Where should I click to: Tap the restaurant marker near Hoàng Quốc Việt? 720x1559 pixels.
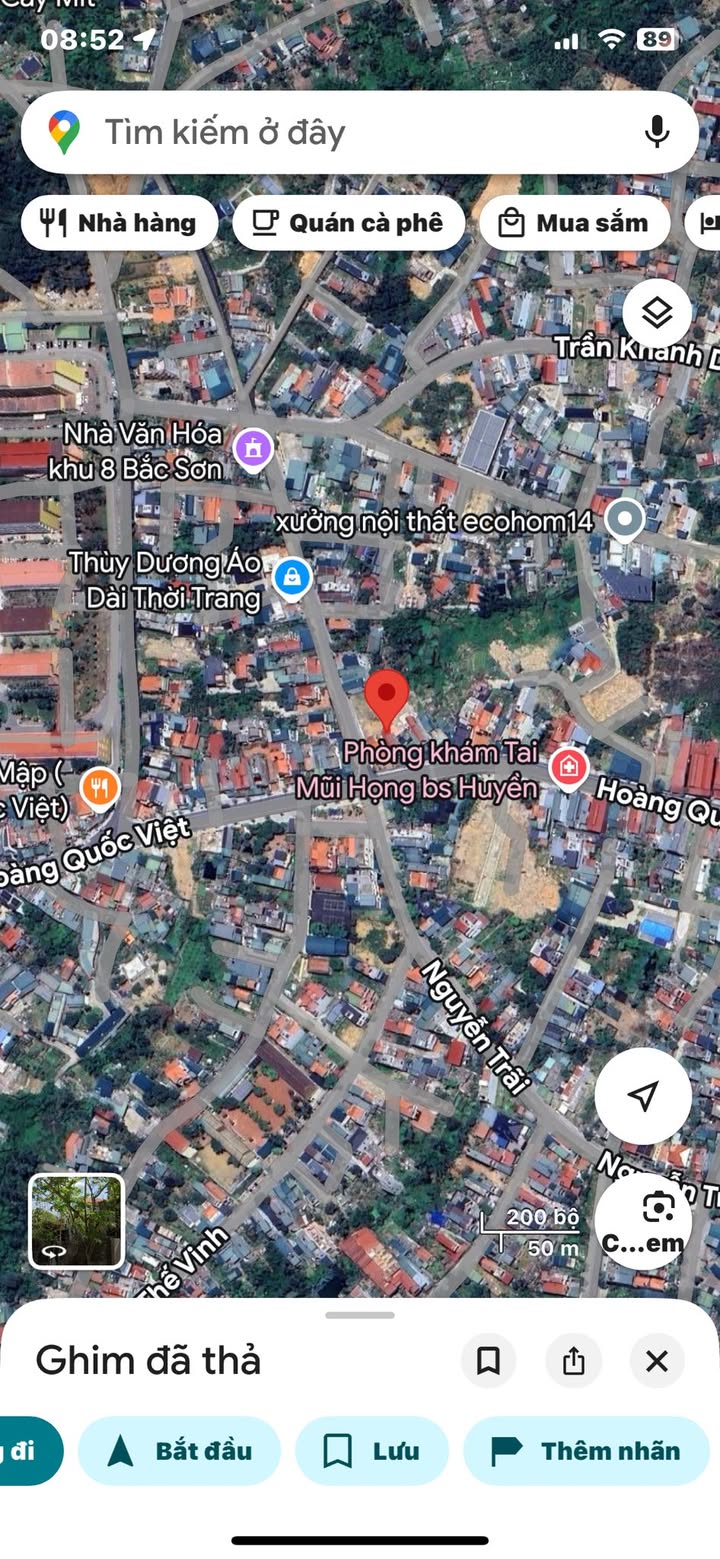(x=99, y=789)
